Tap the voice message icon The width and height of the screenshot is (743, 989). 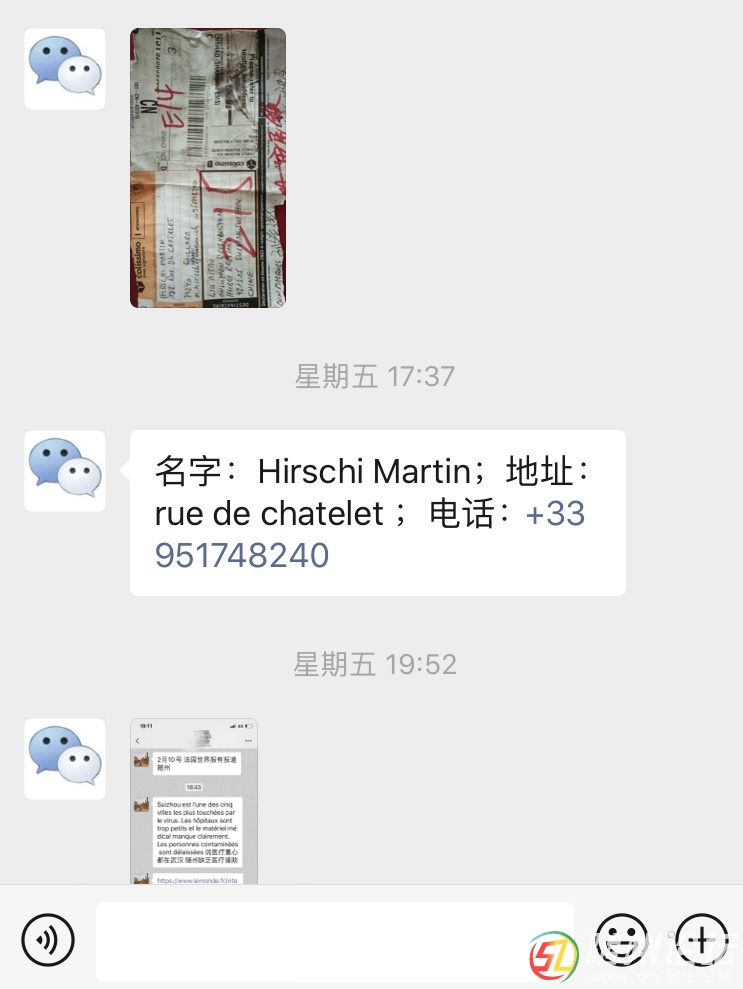pos(49,940)
